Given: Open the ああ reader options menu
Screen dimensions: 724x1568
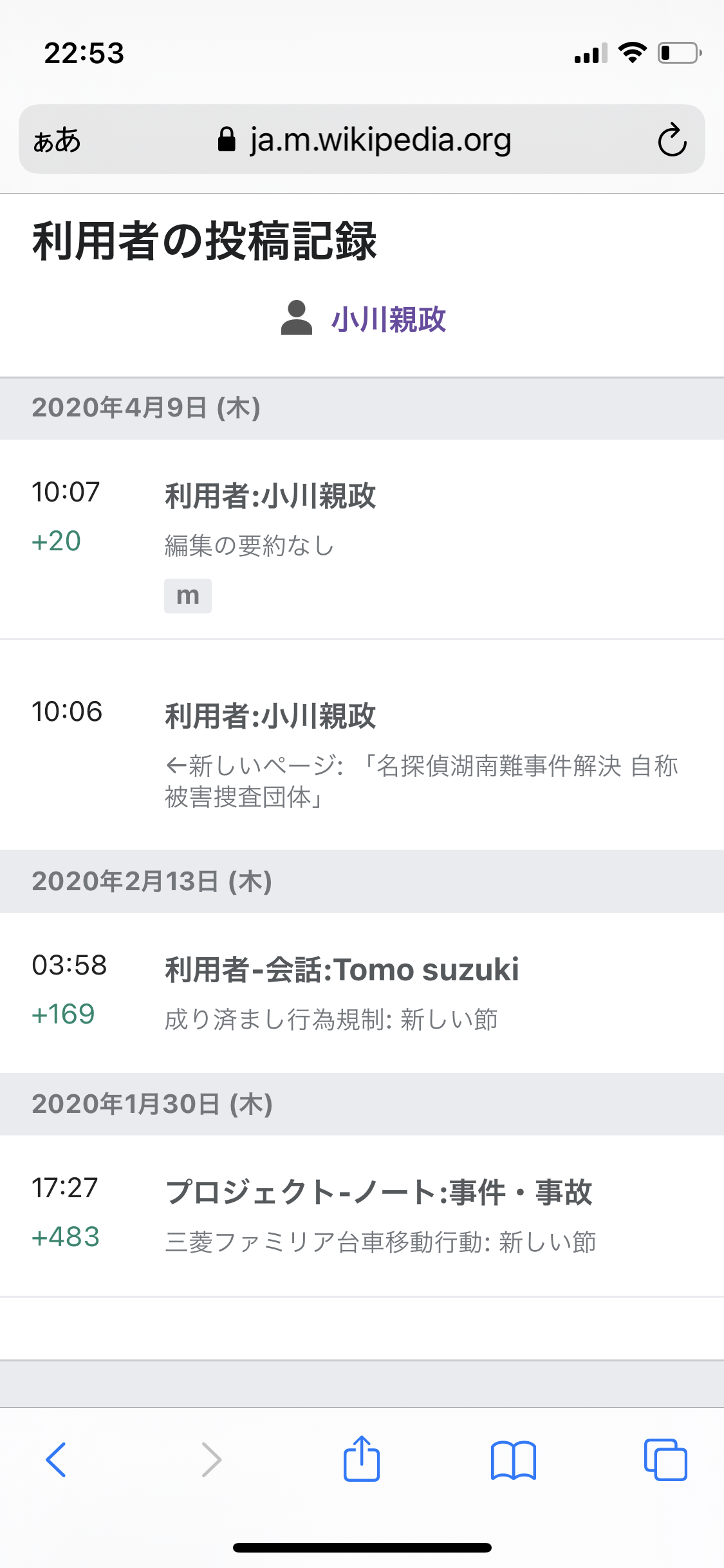Looking at the screenshot, I should [57, 140].
